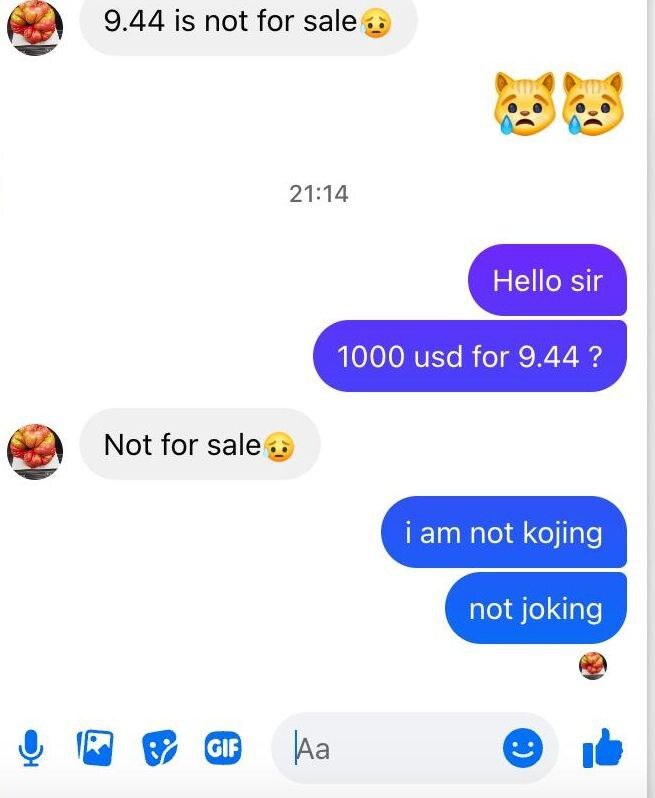
Task: Open the GIF selector
Action: click(223, 747)
